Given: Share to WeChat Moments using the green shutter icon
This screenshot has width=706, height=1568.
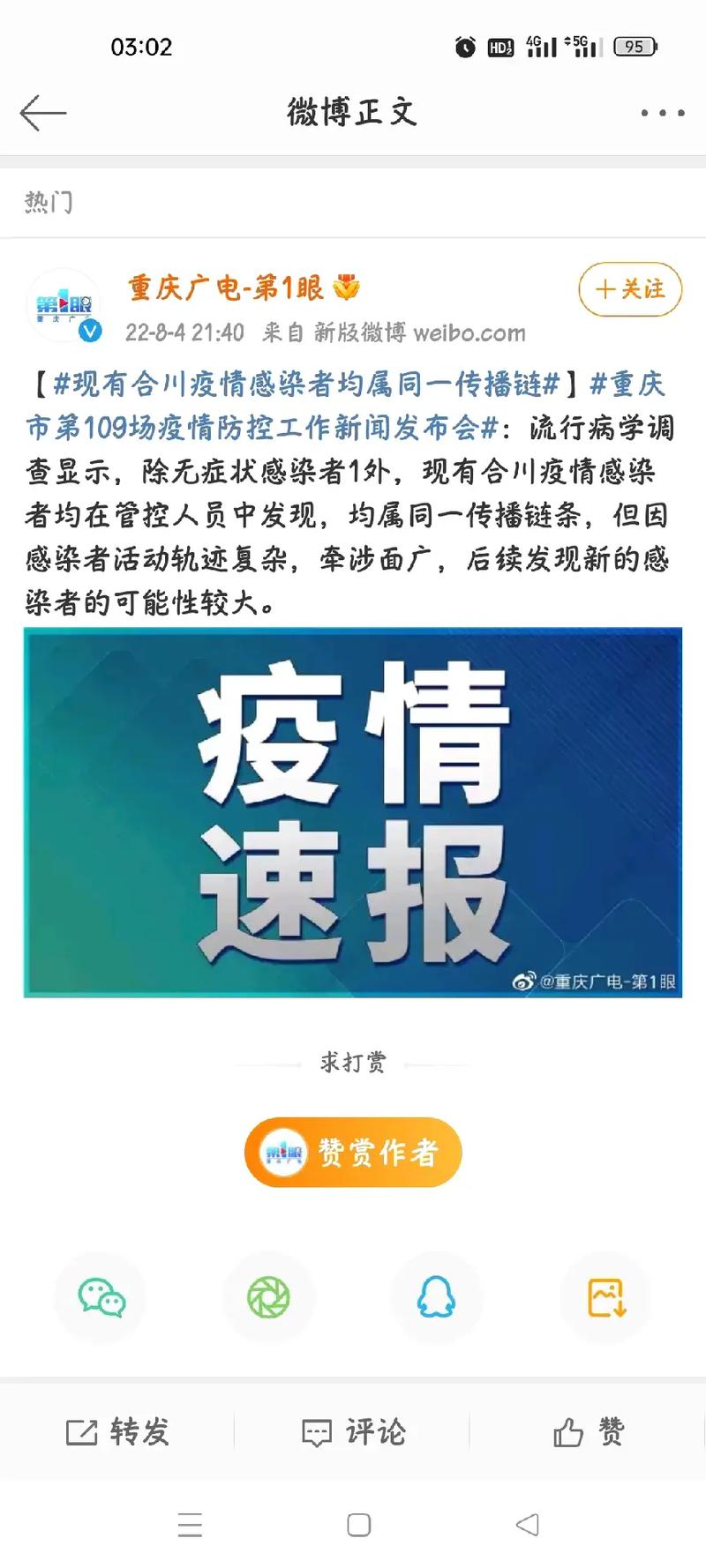Looking at the screenshot, I should (x=268, y=1298).
